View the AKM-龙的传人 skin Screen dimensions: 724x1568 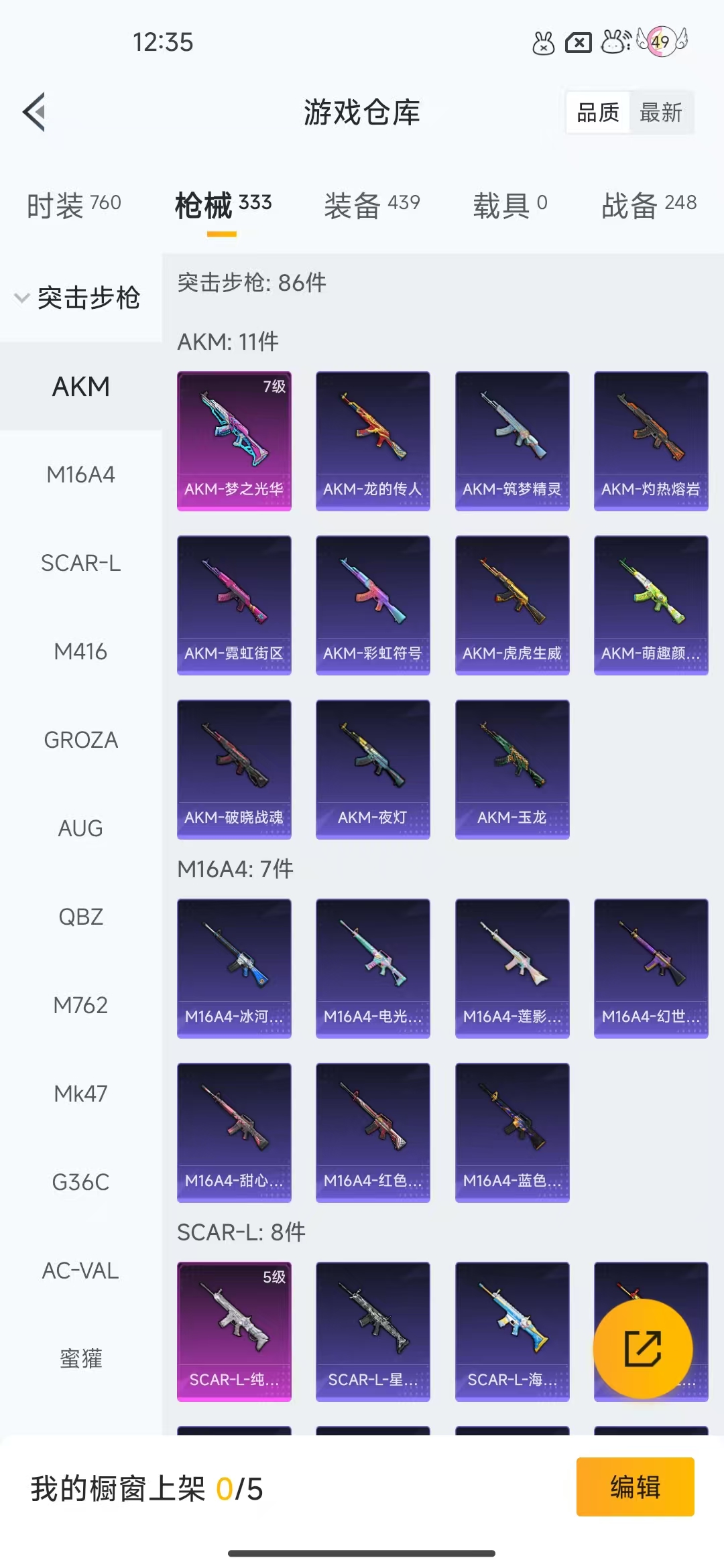(373, 441)
